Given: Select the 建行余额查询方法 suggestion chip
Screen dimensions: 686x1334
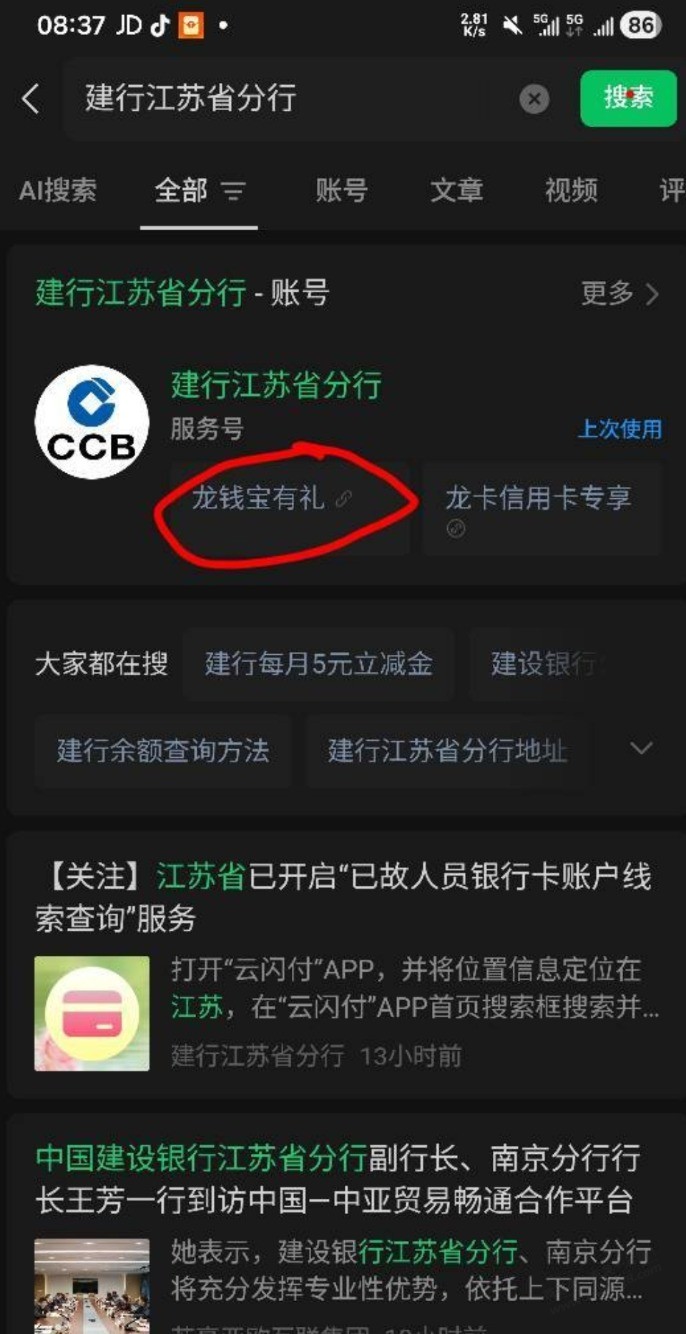Looking at the screenshot, I should 163,750.
